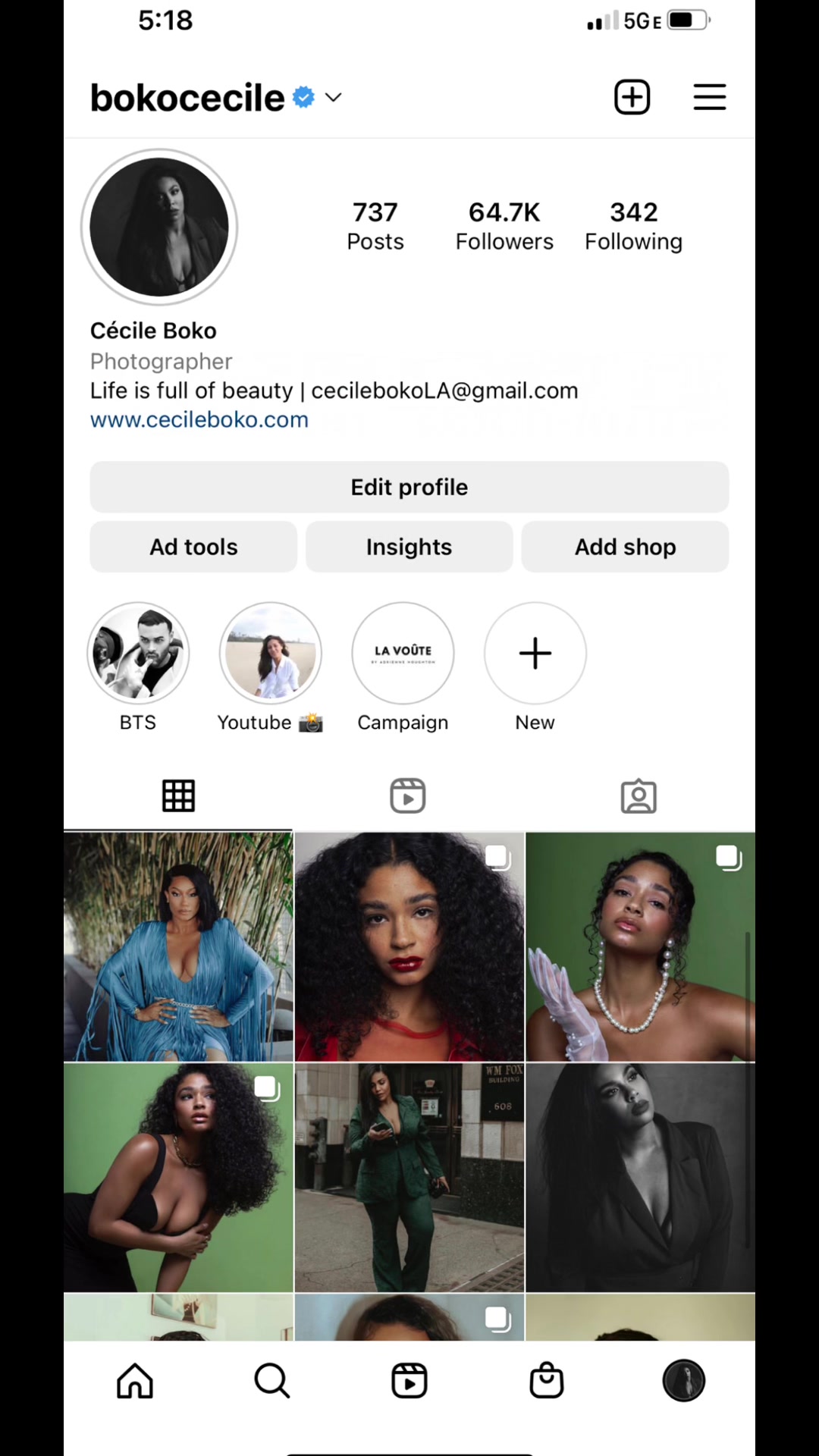Open the Shop tab in bottom bar
Viewport: 819px width, 1456px height.
tap(546, 1380)
